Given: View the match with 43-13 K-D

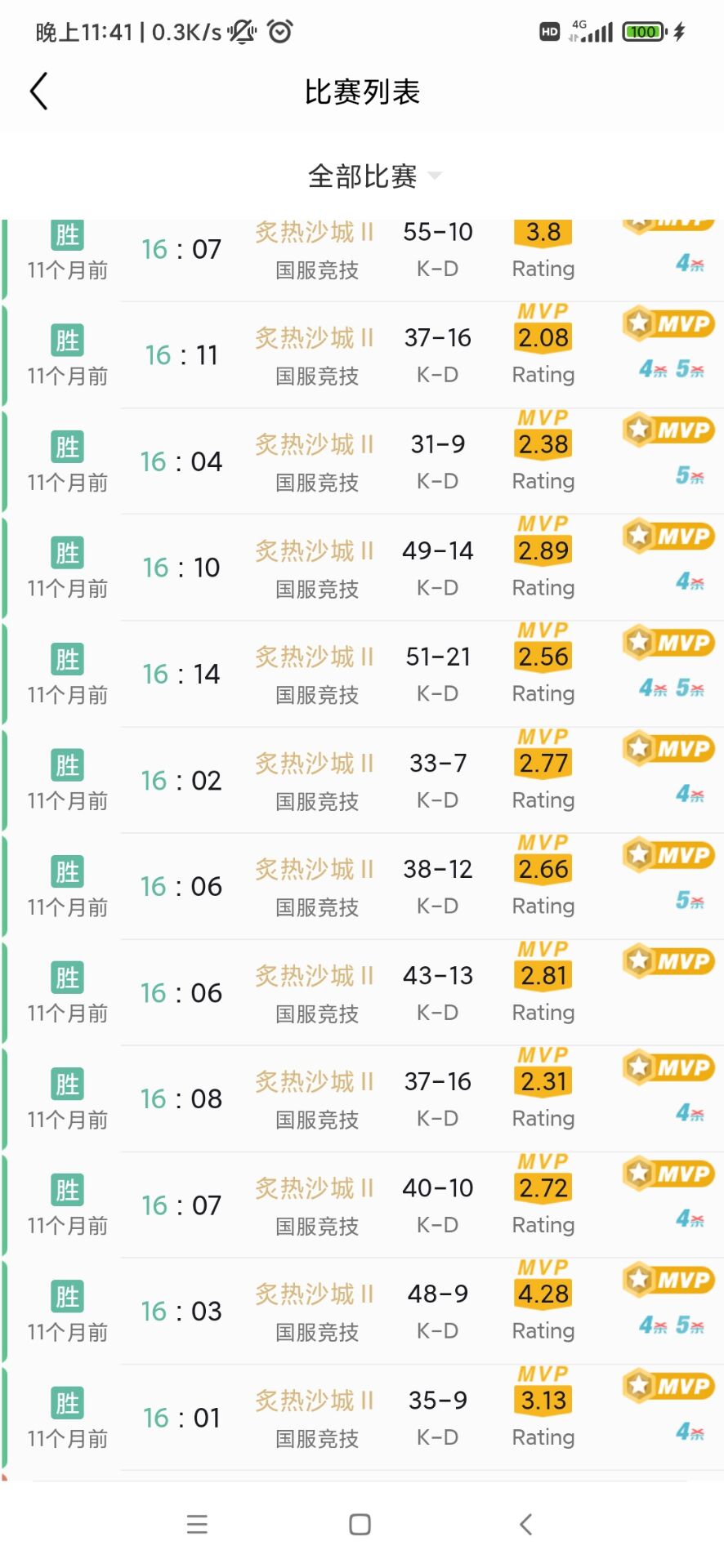Looking at the screenshot, I should coord(362,992).
